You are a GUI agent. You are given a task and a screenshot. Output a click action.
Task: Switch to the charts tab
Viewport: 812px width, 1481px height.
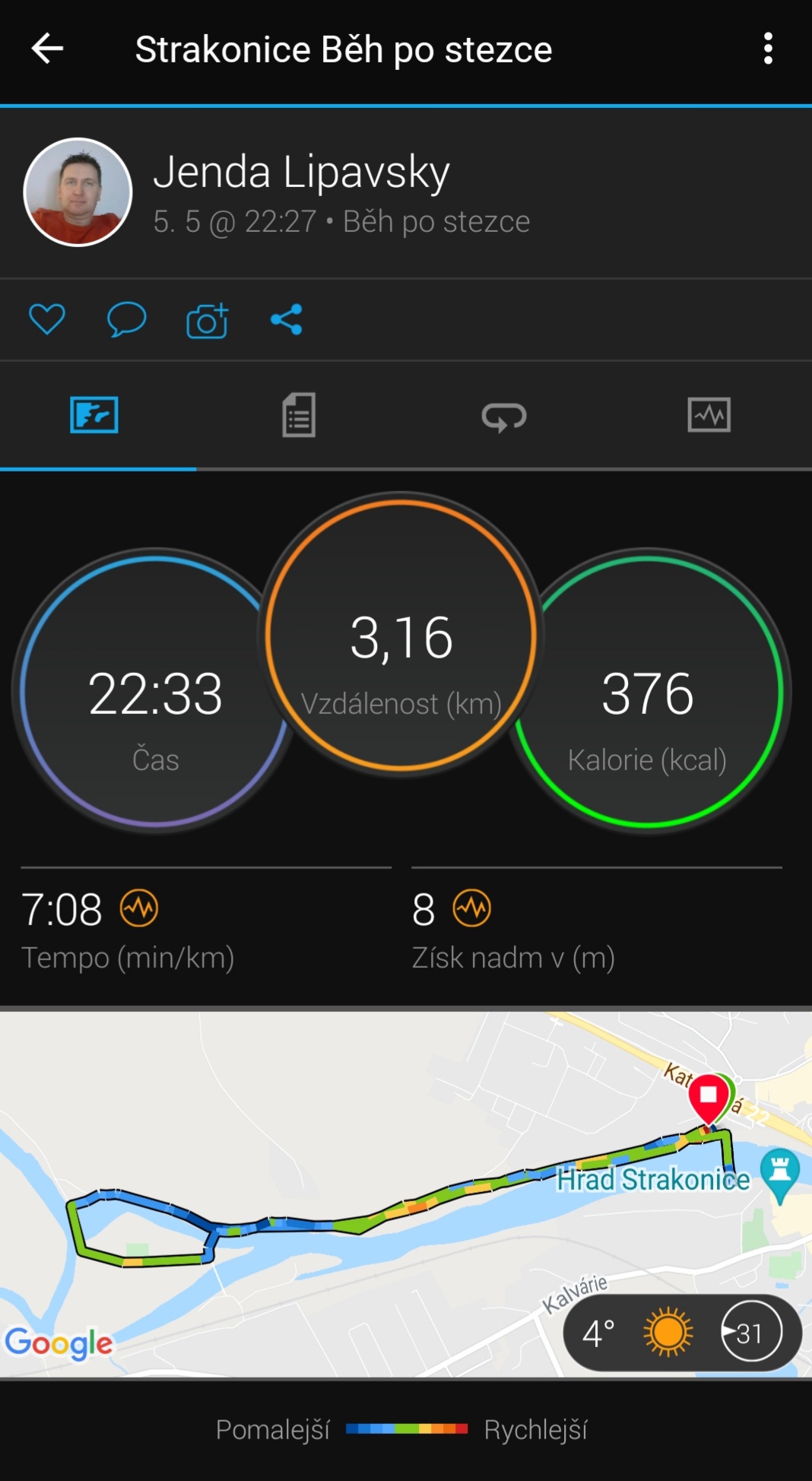tap(709, 414)
